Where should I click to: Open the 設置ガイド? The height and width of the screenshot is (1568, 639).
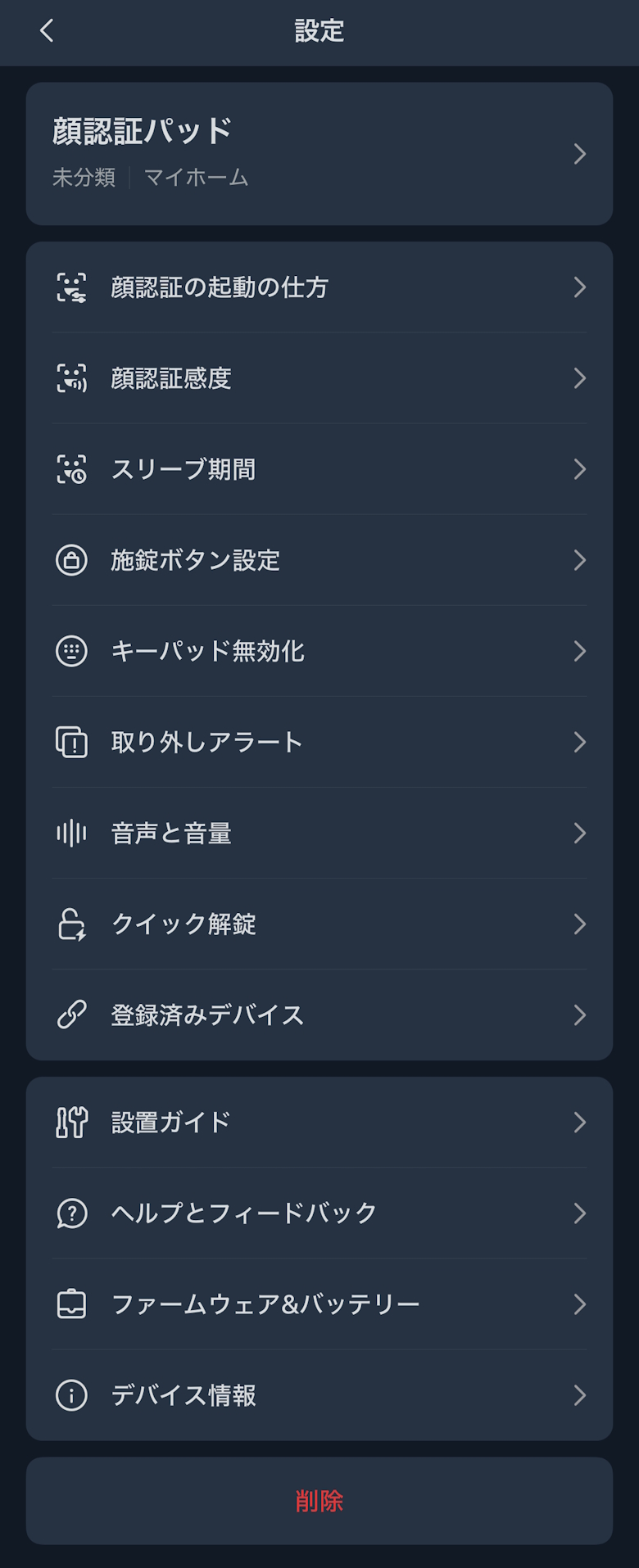click(319, 1122)
